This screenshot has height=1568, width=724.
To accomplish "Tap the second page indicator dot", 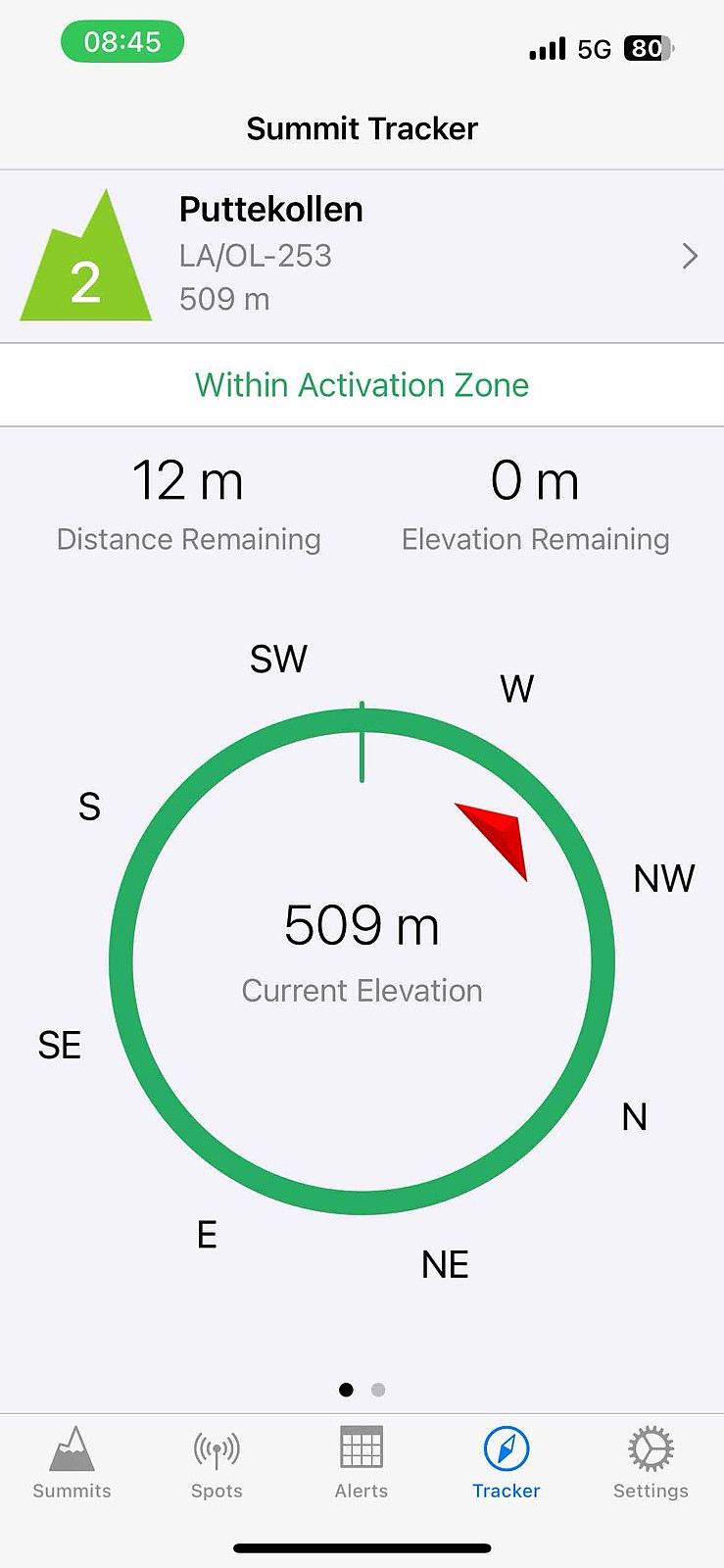I will point(378,1390).
